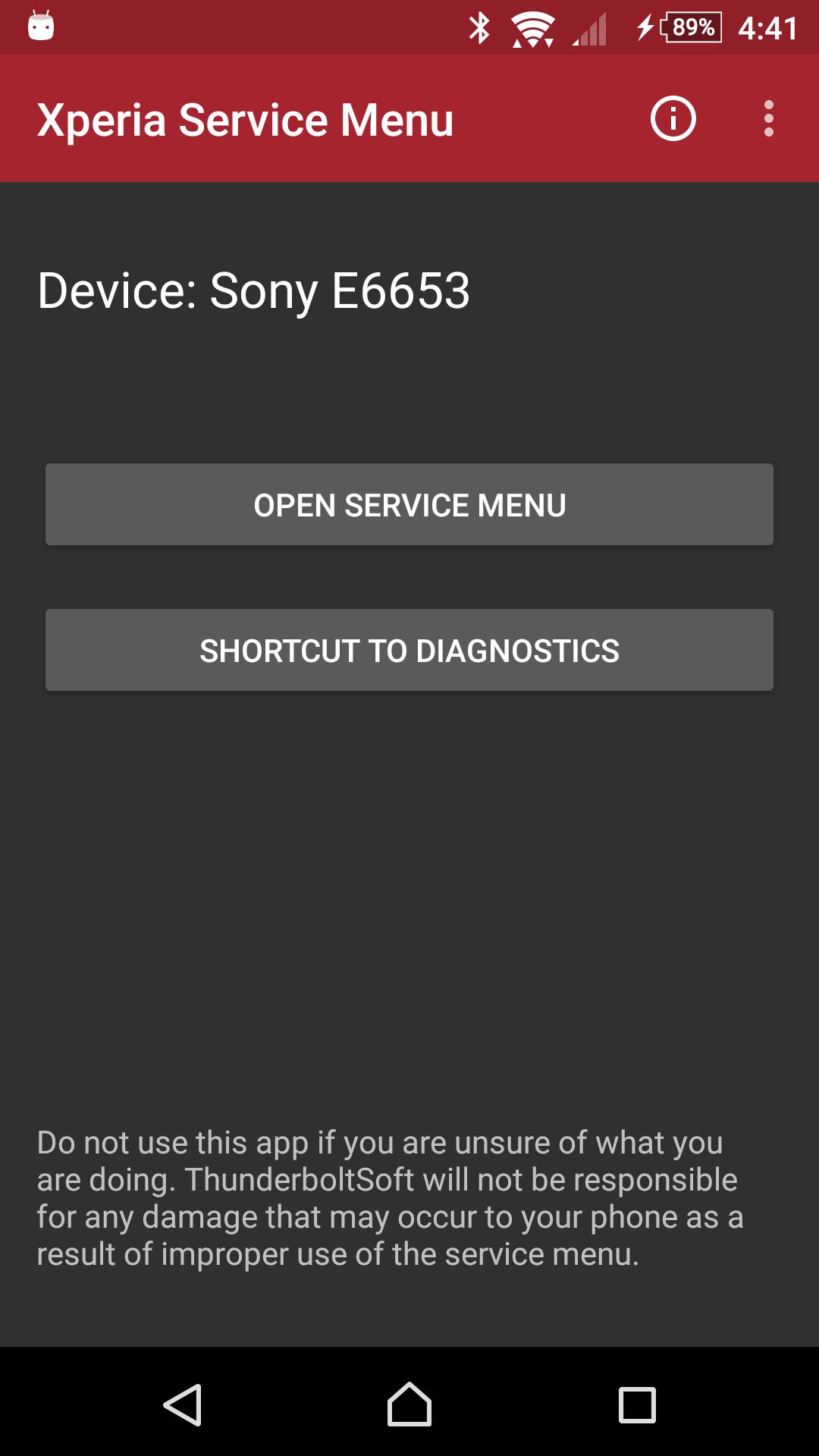Tap the charging lightning bolt indicator
This screenshot has height=1456, width=819.
[x=645, y=27]
